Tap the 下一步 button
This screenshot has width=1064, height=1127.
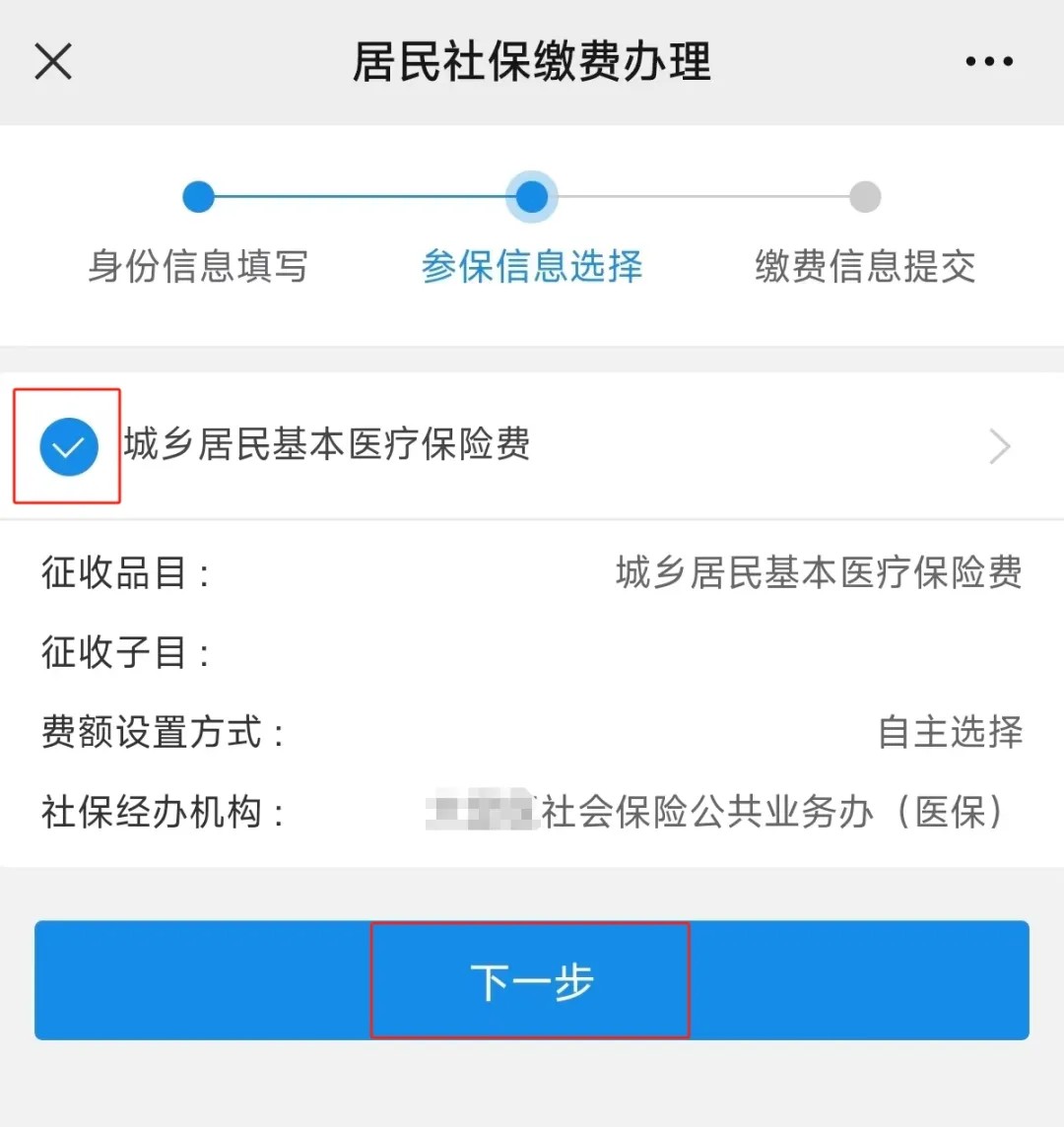point(531,981)
